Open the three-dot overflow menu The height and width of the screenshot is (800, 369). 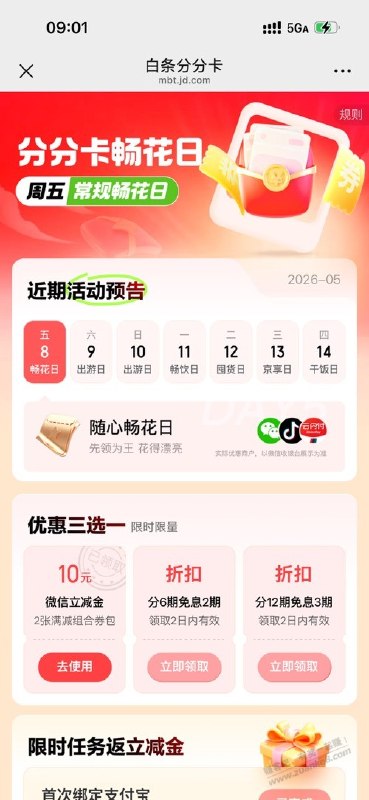point(342,71)
